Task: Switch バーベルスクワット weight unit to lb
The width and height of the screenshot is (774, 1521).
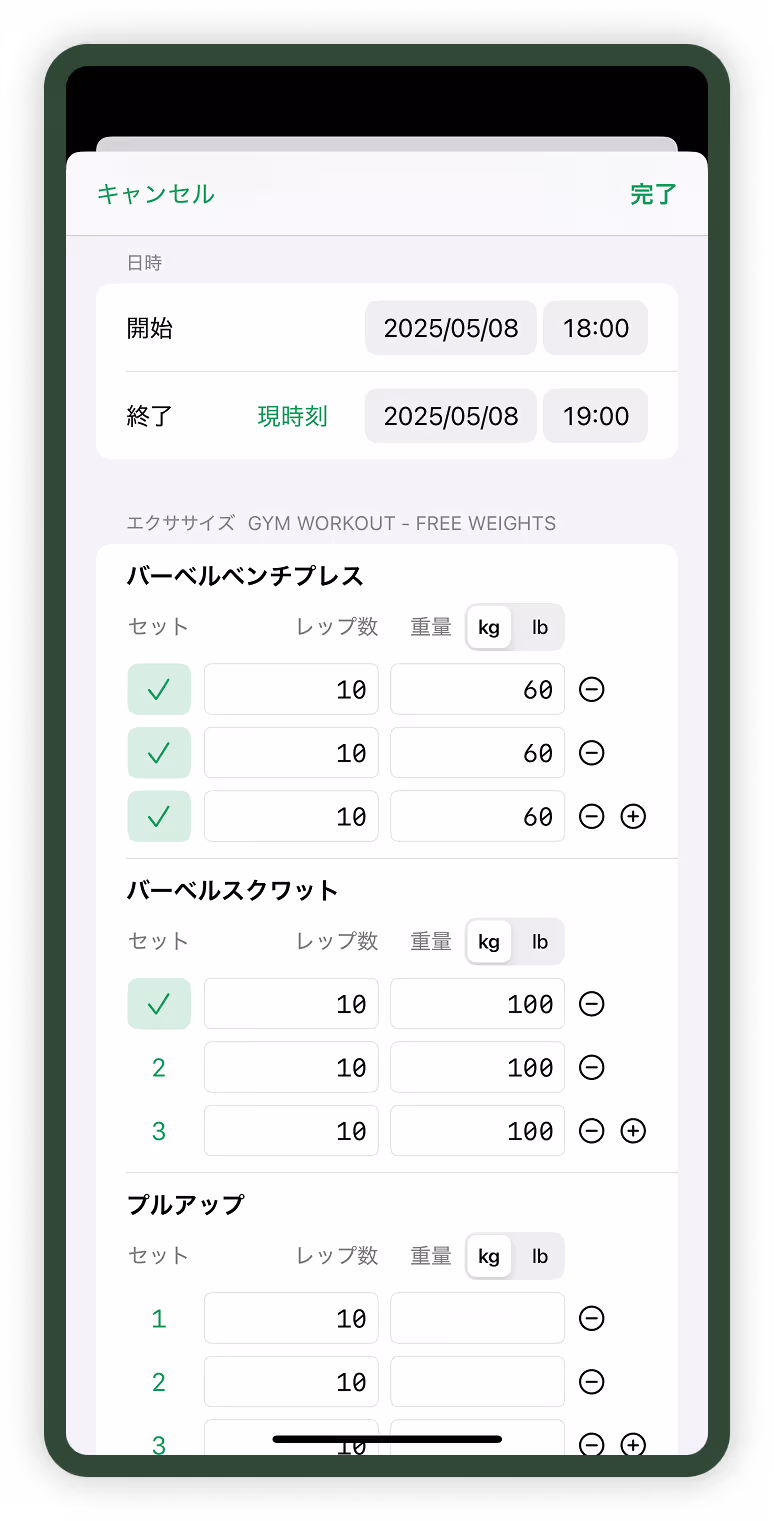Action: pos(540,942)
